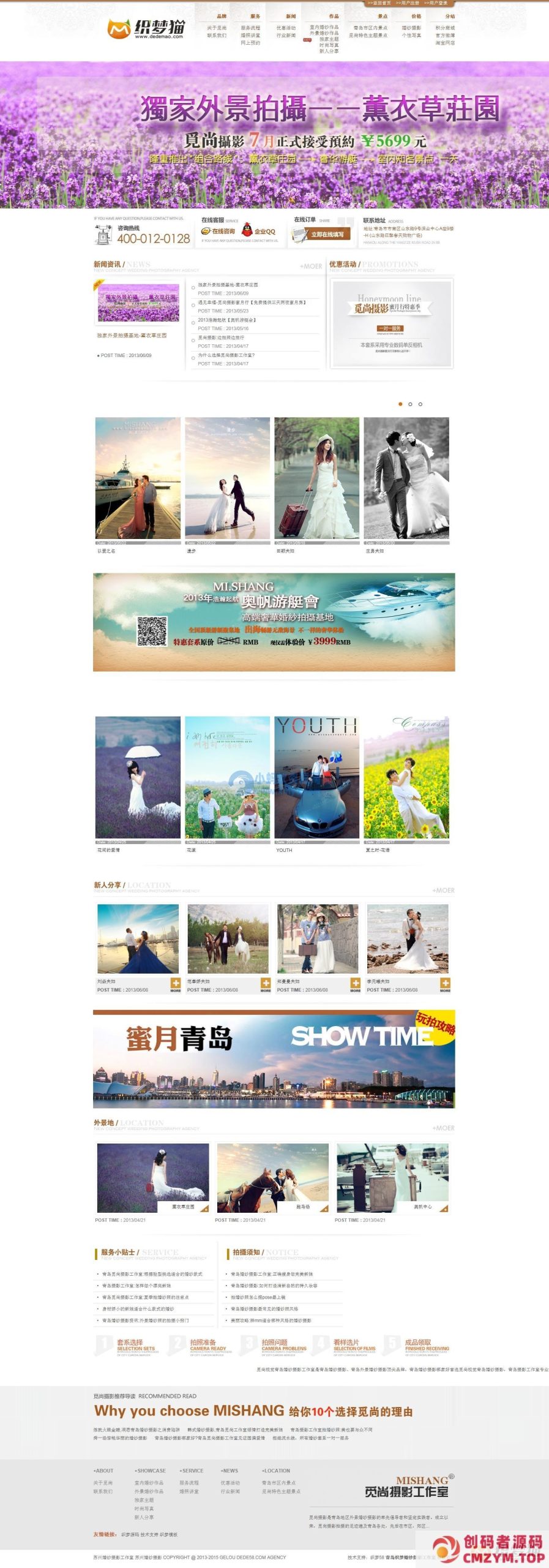Tap the MORE plus icon under 刘焱夫妇

point(176,984)
